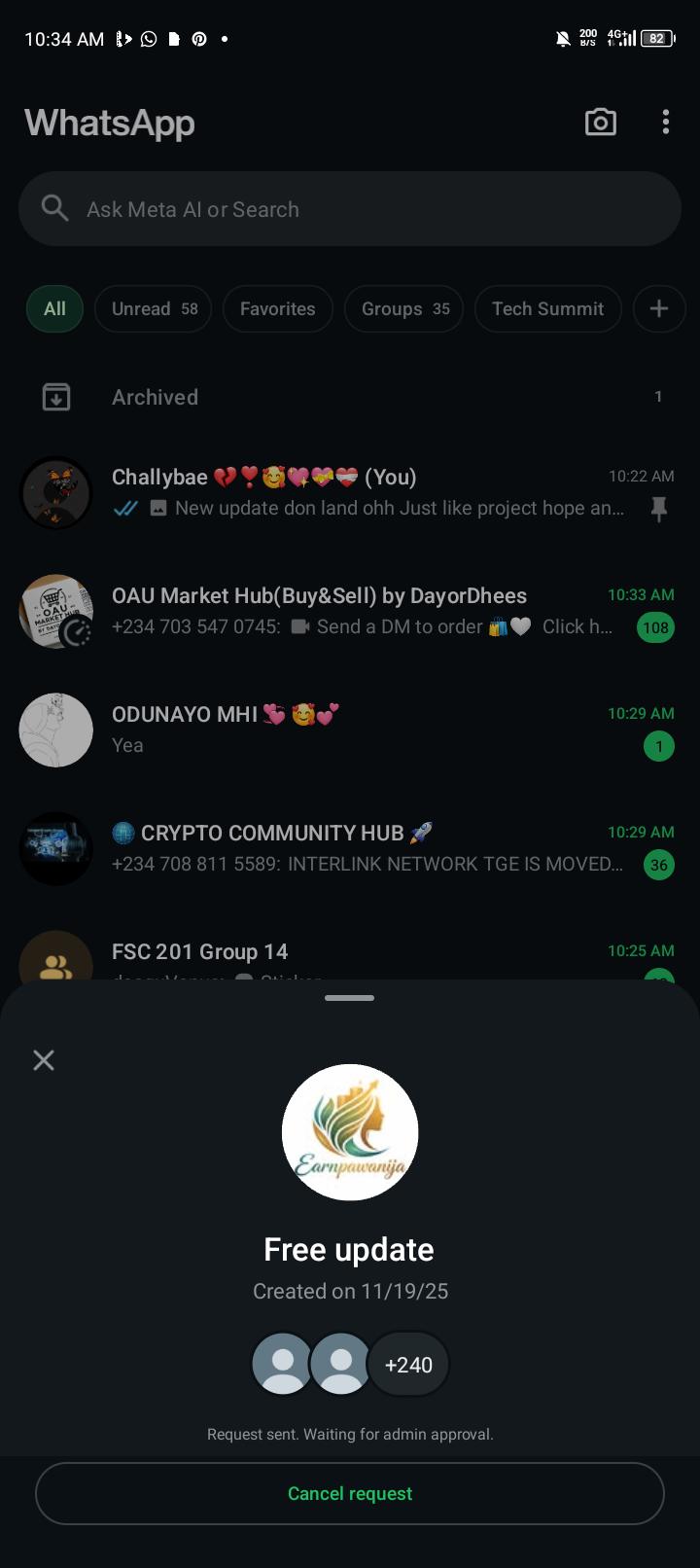Filter chats by Groups
The width and height of the screenshot is (700, 1568).
point(404,309)
